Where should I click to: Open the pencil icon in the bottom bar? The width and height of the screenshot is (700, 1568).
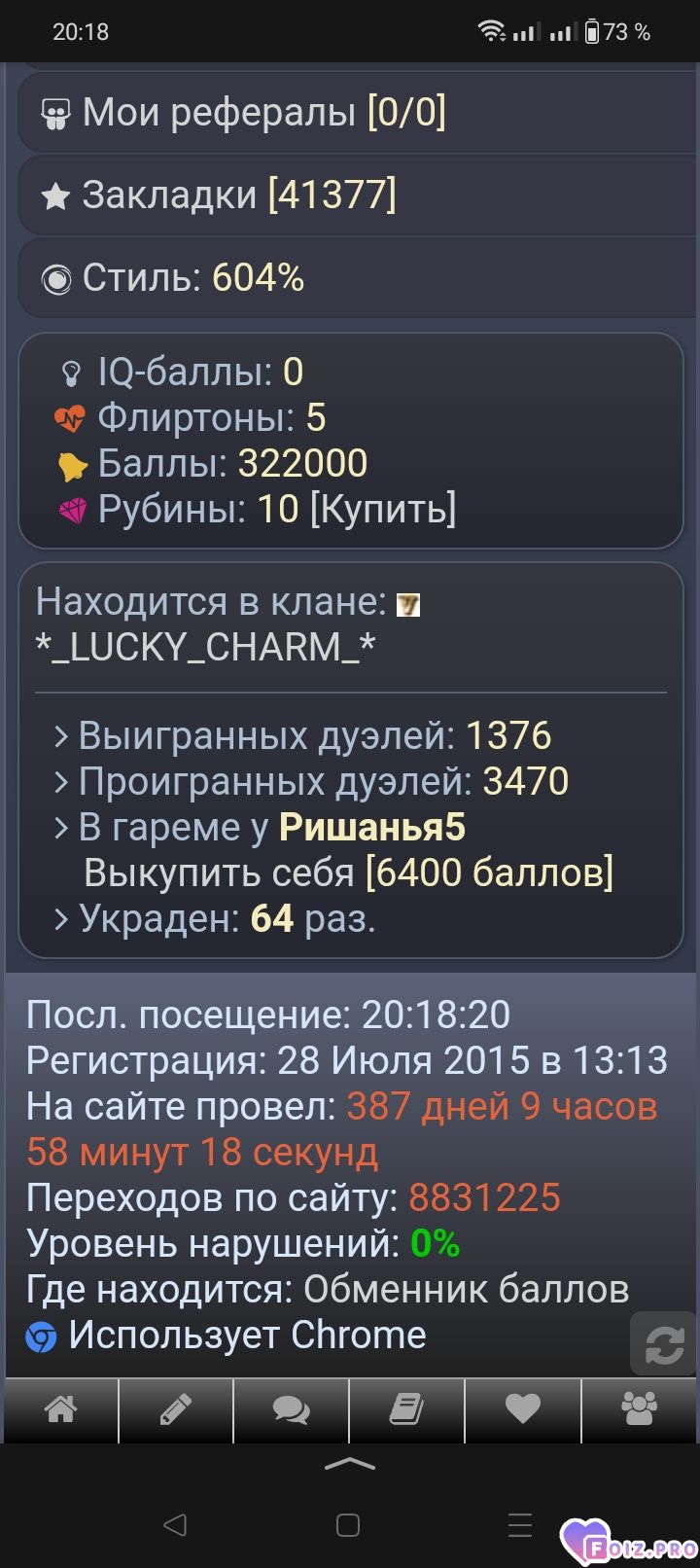(176, 1409)
